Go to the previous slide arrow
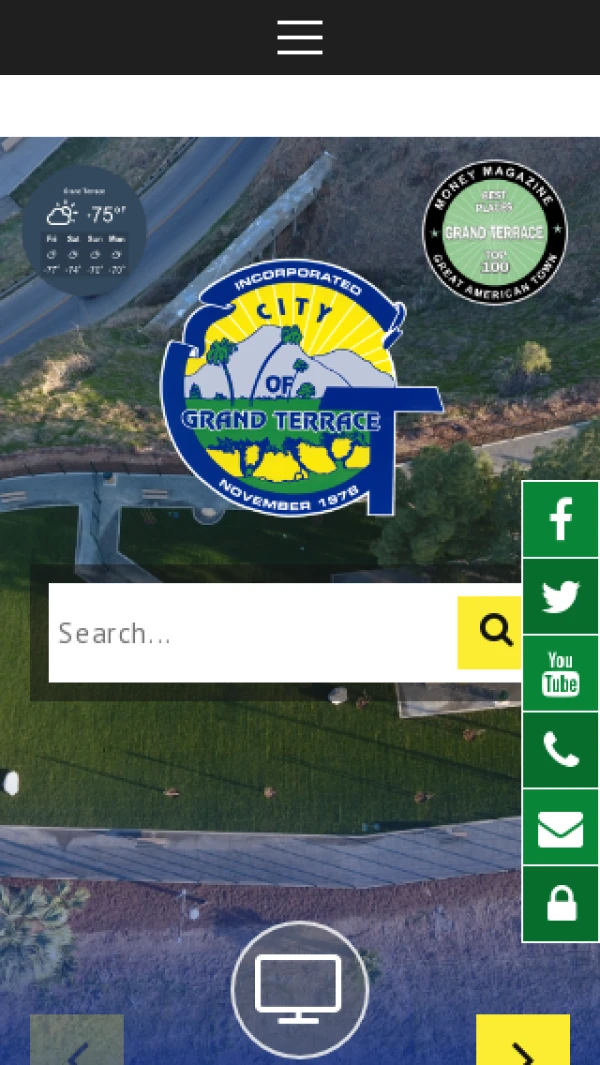The width and height of the screenshot is (600, 1065). coord(77,1044)
